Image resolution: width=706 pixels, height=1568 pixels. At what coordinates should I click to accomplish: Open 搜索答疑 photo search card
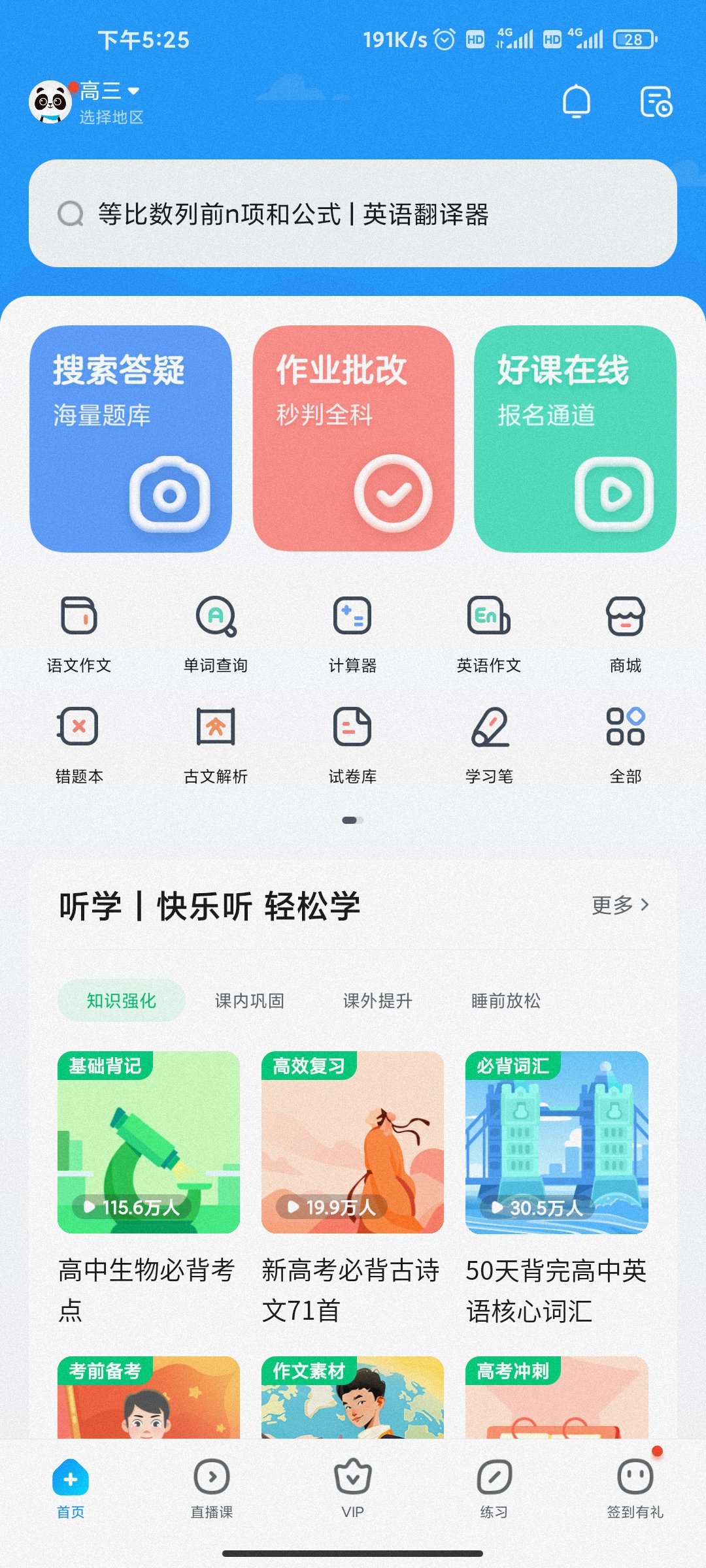click(x=131, y=439)
